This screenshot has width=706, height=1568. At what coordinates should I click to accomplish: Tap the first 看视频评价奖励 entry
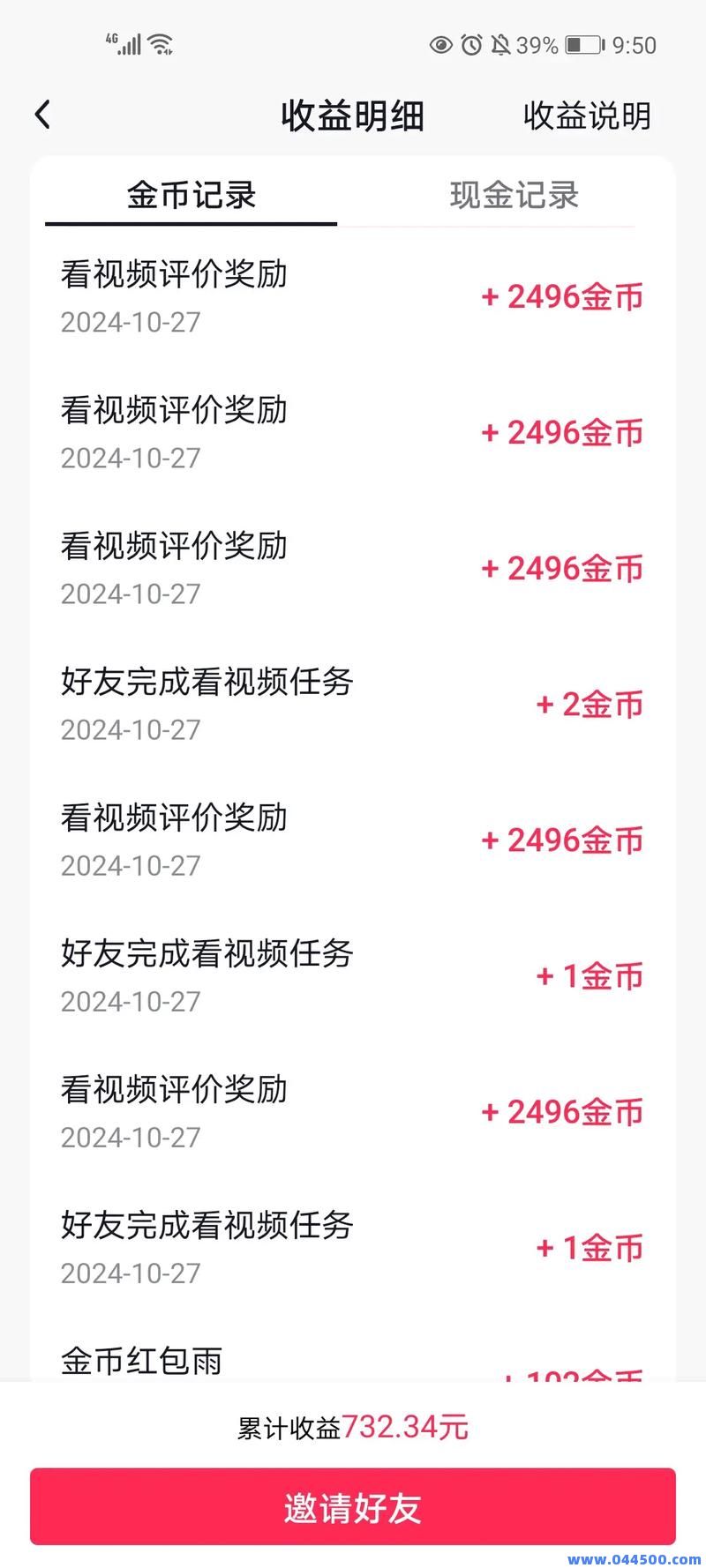coord(174,274)
